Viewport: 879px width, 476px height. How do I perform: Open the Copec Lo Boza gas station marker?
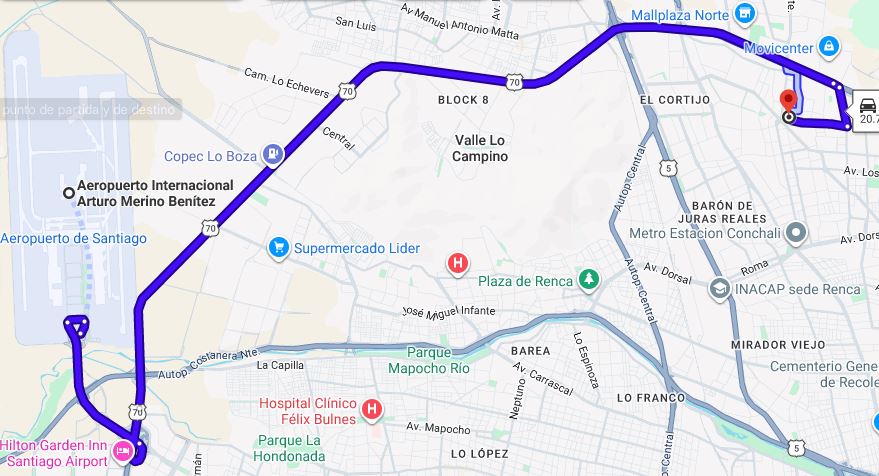tap(271, 155)
